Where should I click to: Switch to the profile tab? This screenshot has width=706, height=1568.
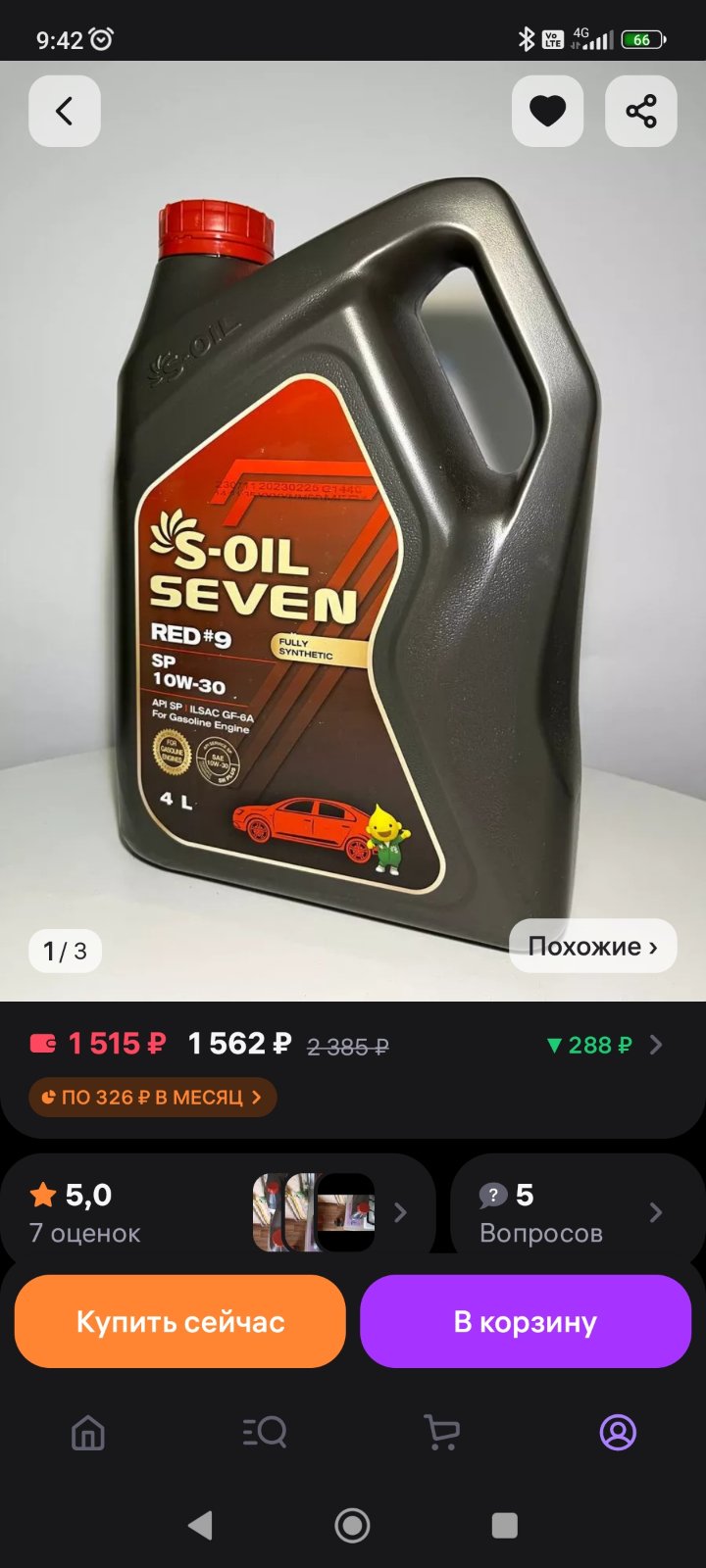[x=618, y=1433]
